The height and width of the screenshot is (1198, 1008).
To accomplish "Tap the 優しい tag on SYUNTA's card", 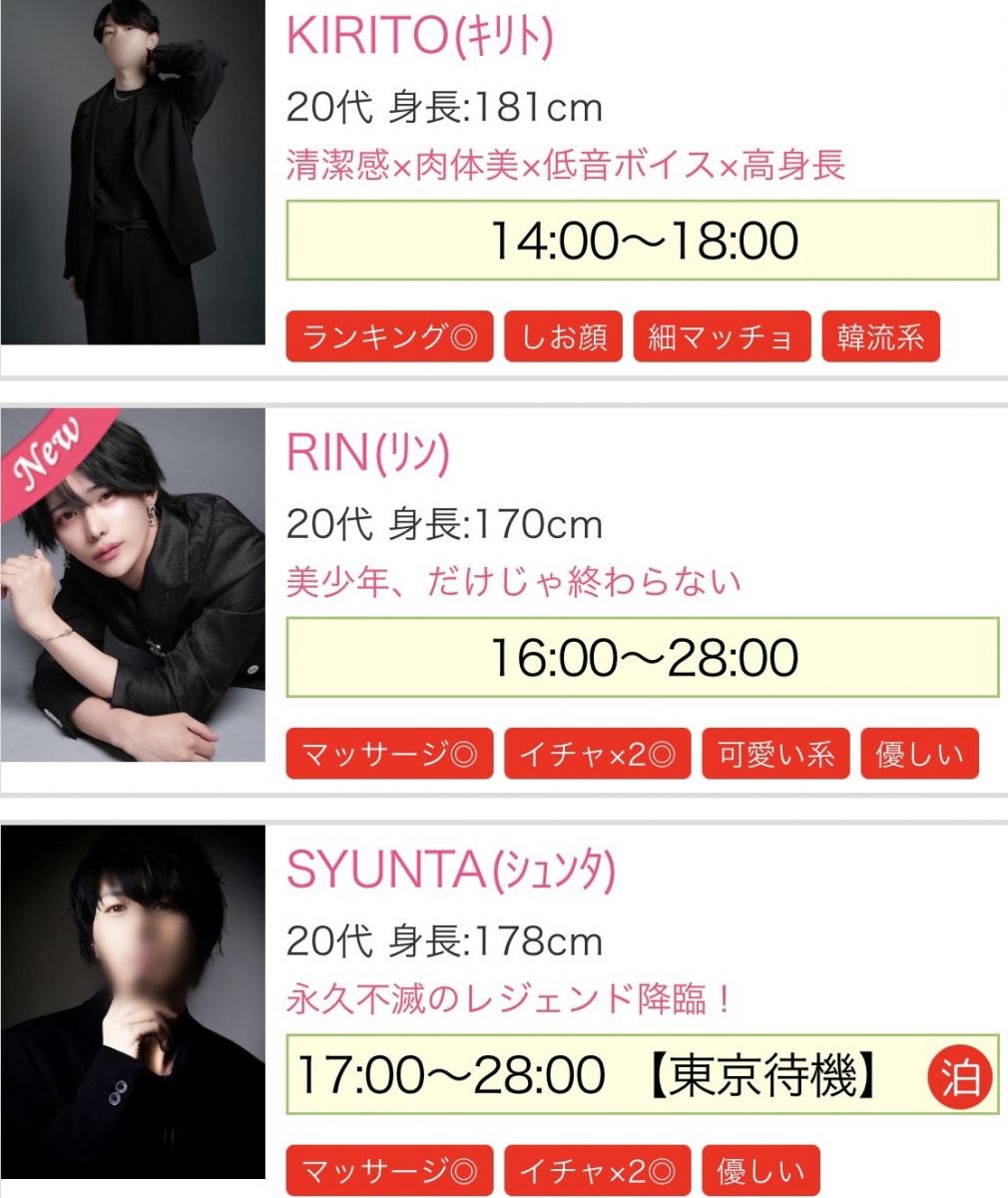I will click(760, 1170).
